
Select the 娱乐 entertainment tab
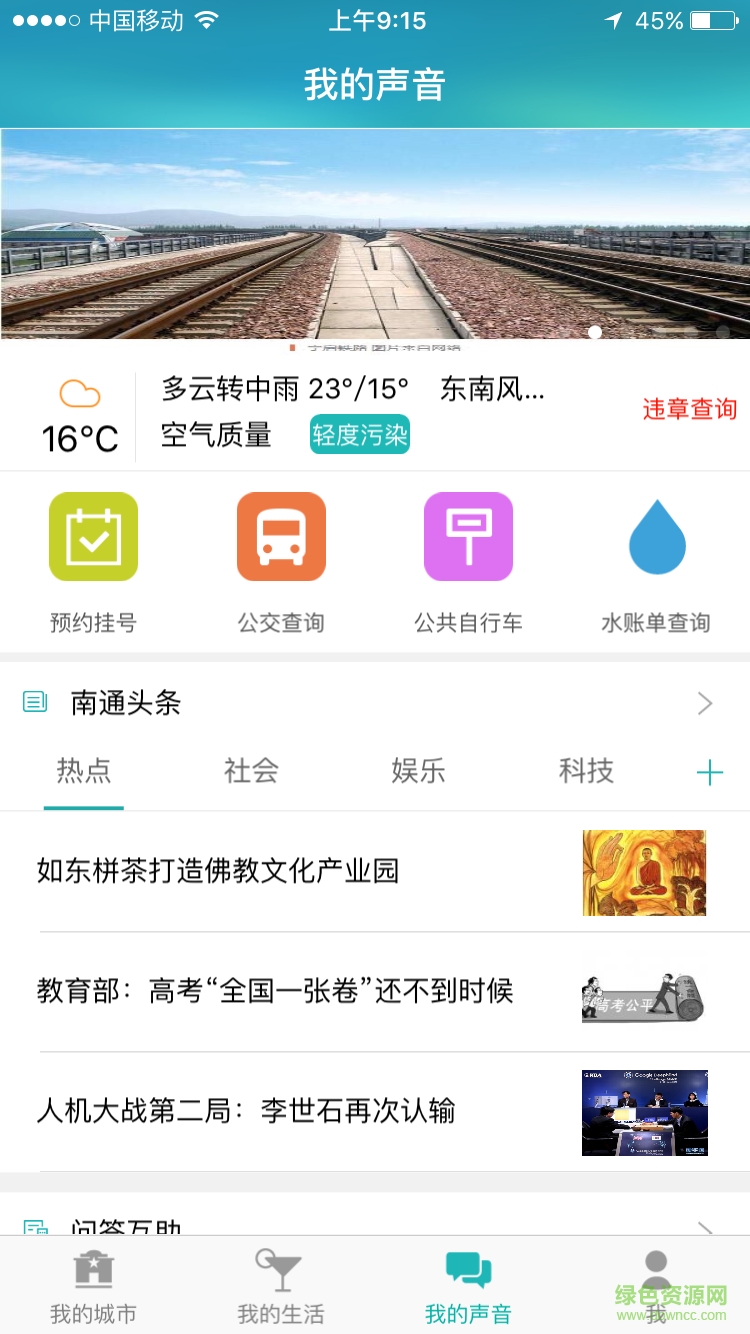tap(419, 772)
